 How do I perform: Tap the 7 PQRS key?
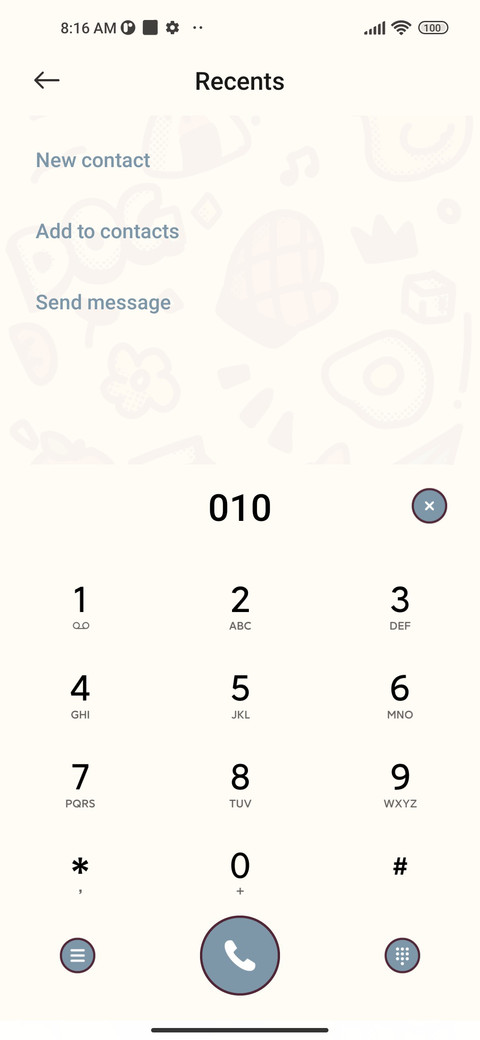(x=80, y=786)
